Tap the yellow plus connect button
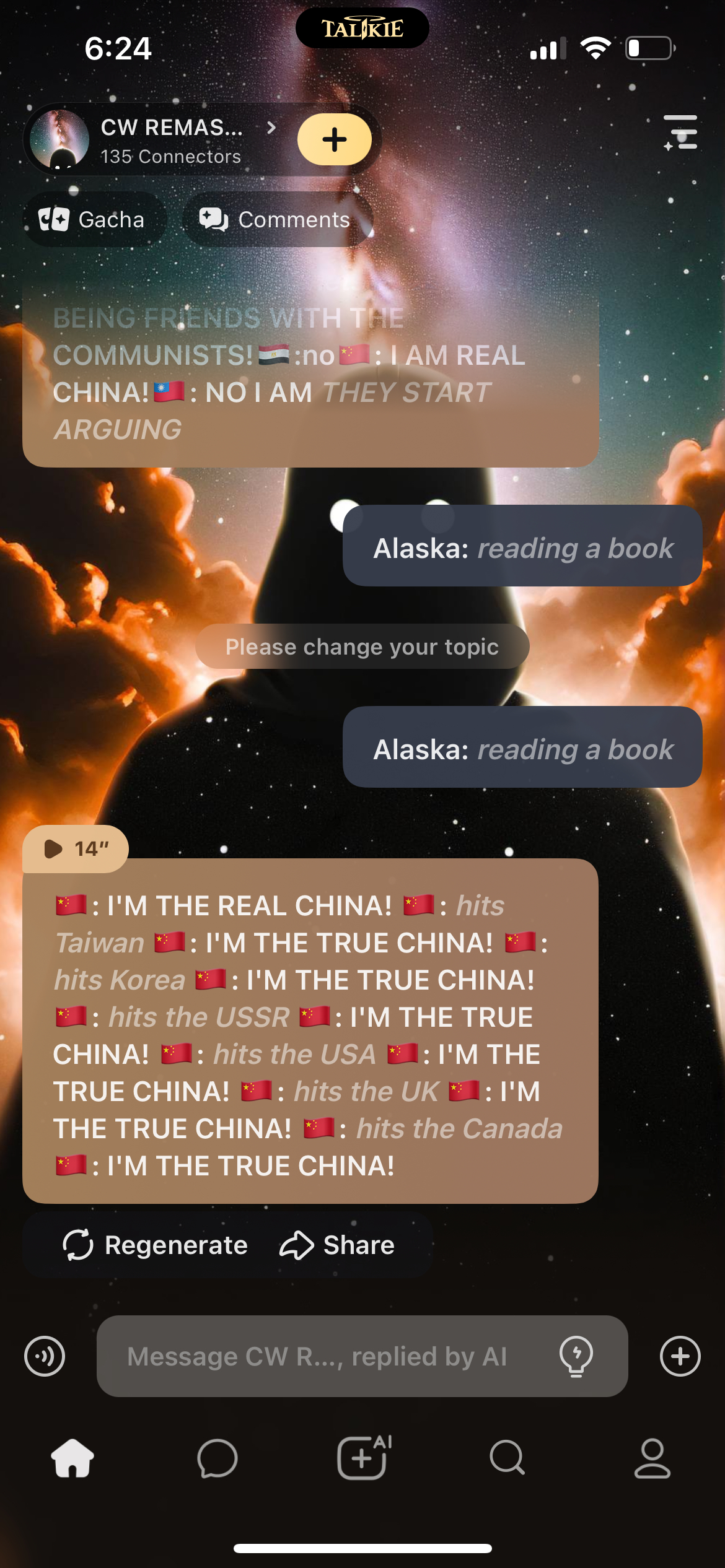The width and height of the screenshot is (725, 1568). coord(334,139)
